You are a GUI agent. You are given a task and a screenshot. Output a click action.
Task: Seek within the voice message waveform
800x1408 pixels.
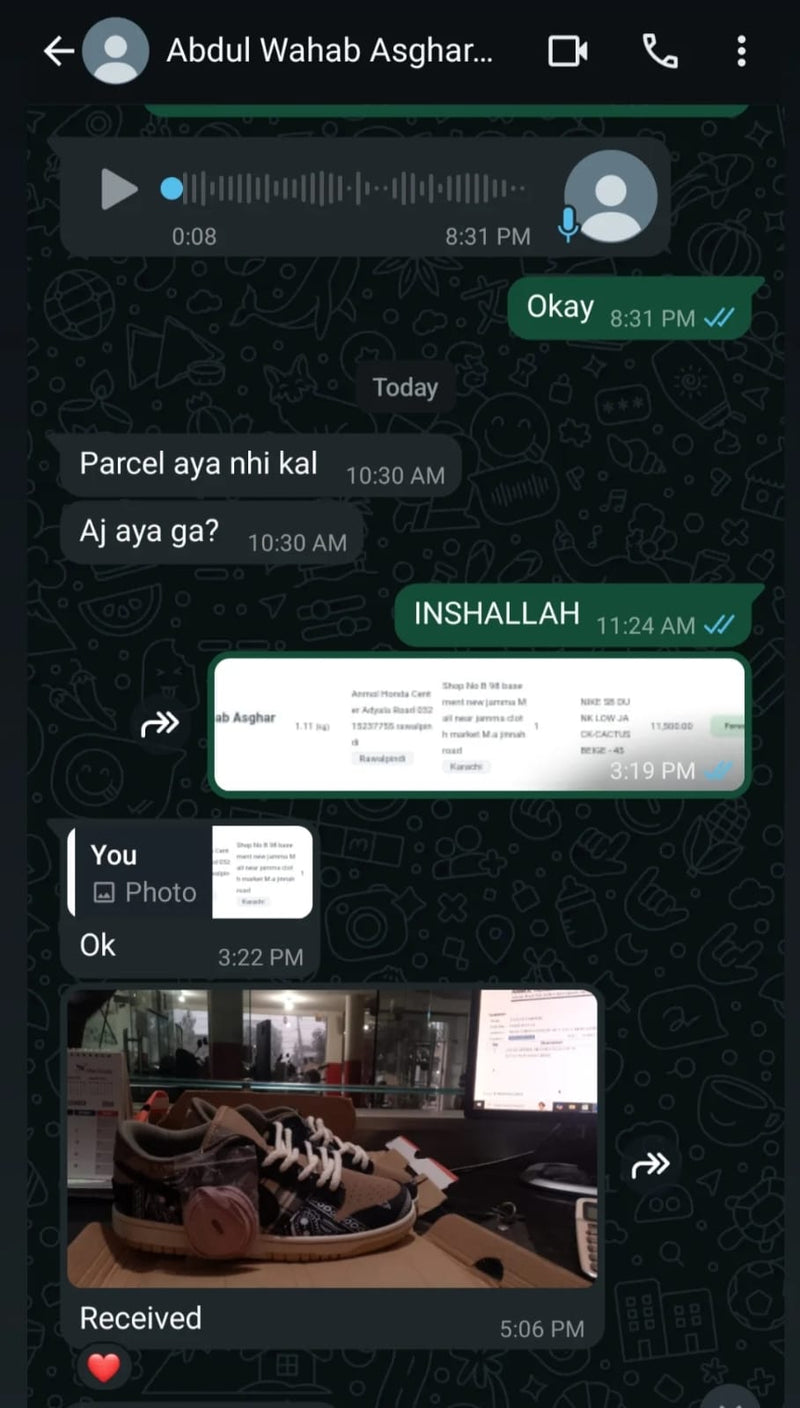350,189
